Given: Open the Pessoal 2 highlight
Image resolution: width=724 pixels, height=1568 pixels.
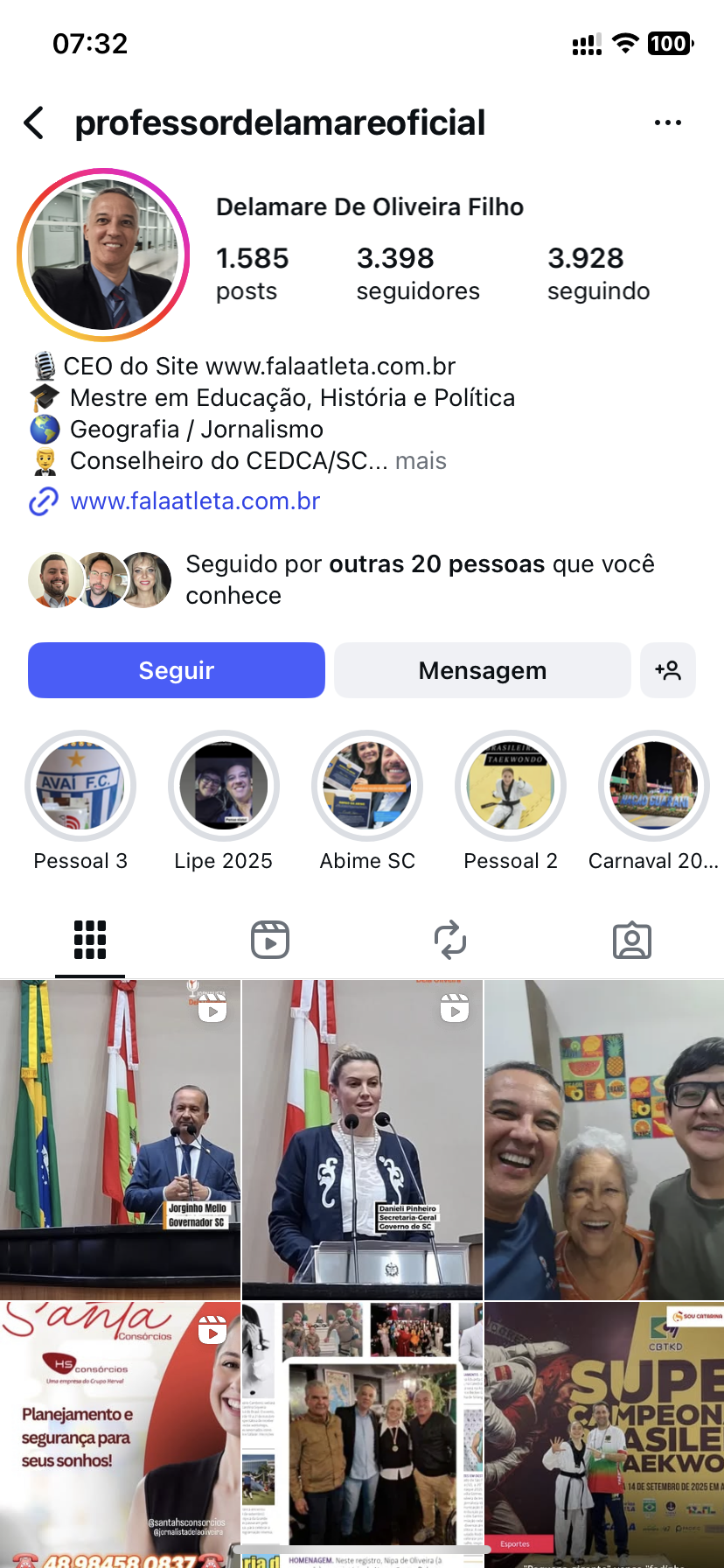Looking at the screenshot, I should [x=511, y=786].
